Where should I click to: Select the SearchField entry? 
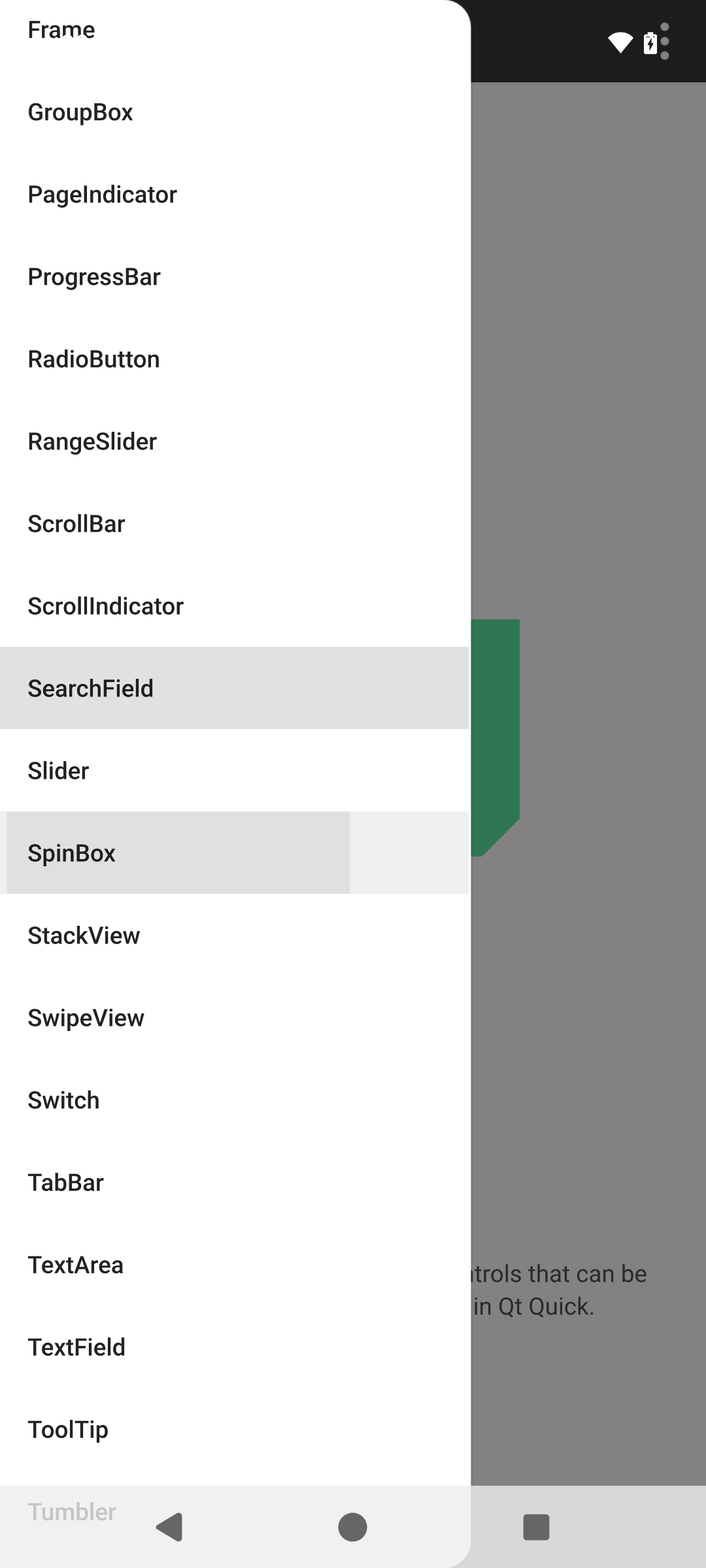point(234,689)
